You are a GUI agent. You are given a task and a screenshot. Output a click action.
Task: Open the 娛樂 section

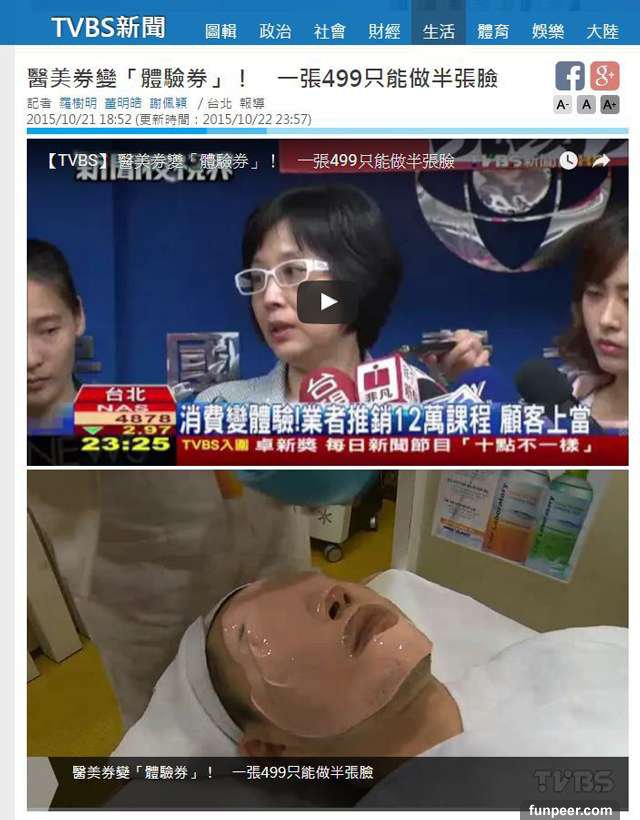click(547, 31)
